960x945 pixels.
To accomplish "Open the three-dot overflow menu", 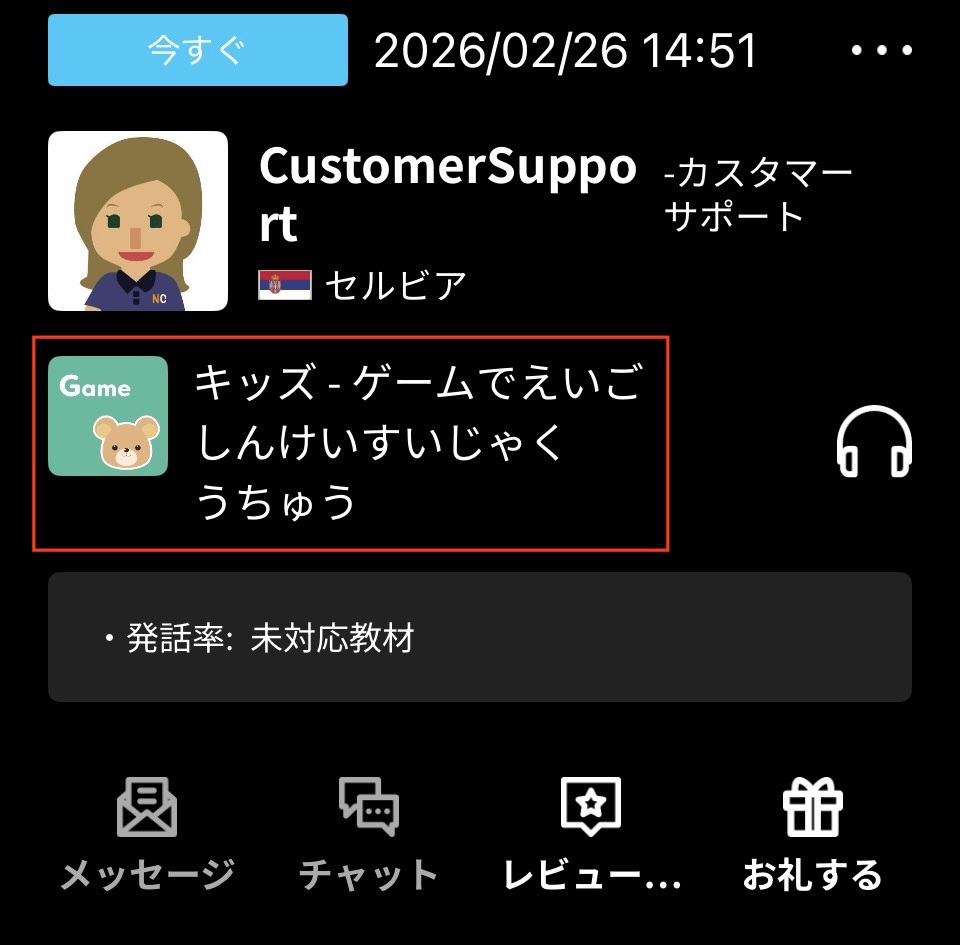I will (x=883, y=51).
